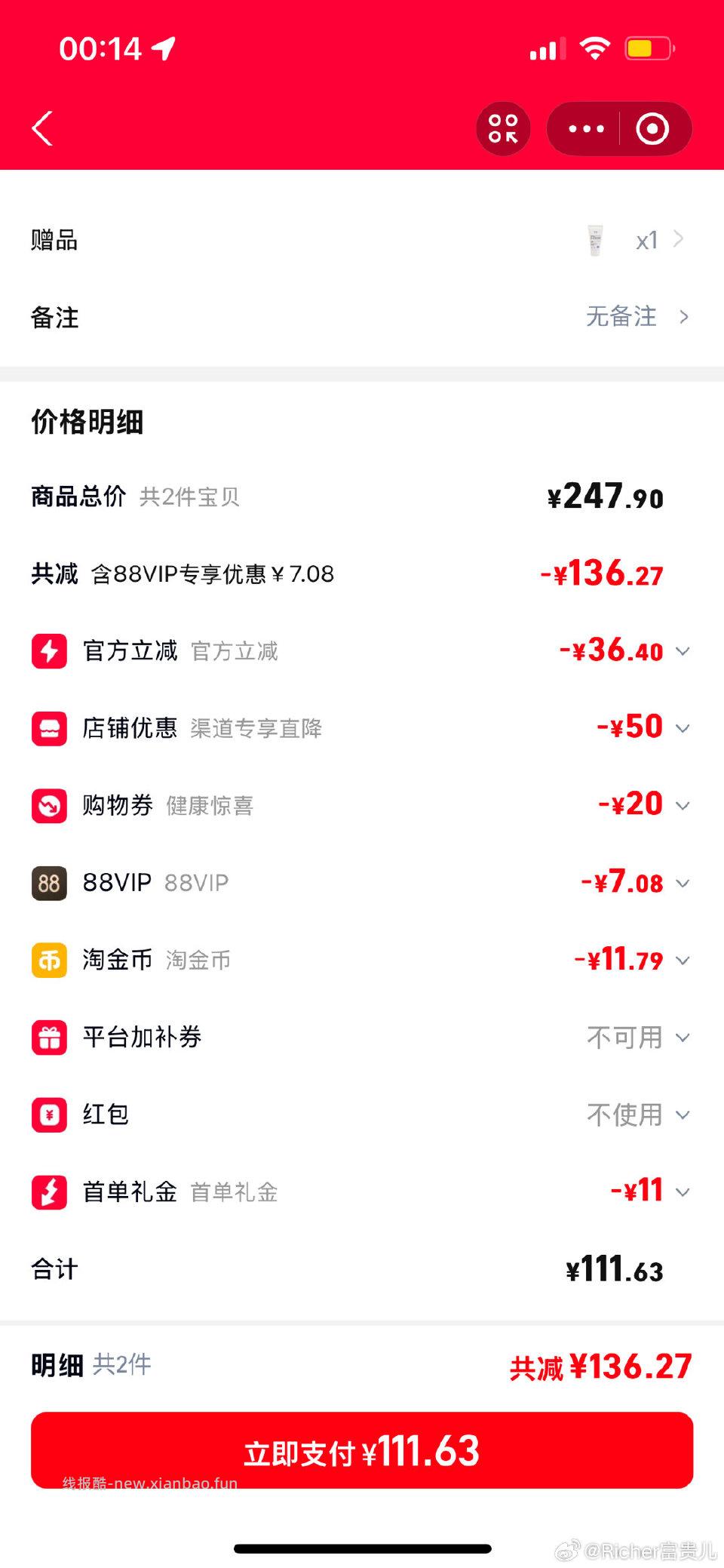Tap the circular close target icon
The height and width of the screenshot is (1568, 724).
pyautogui.click(x=653, y=128)
